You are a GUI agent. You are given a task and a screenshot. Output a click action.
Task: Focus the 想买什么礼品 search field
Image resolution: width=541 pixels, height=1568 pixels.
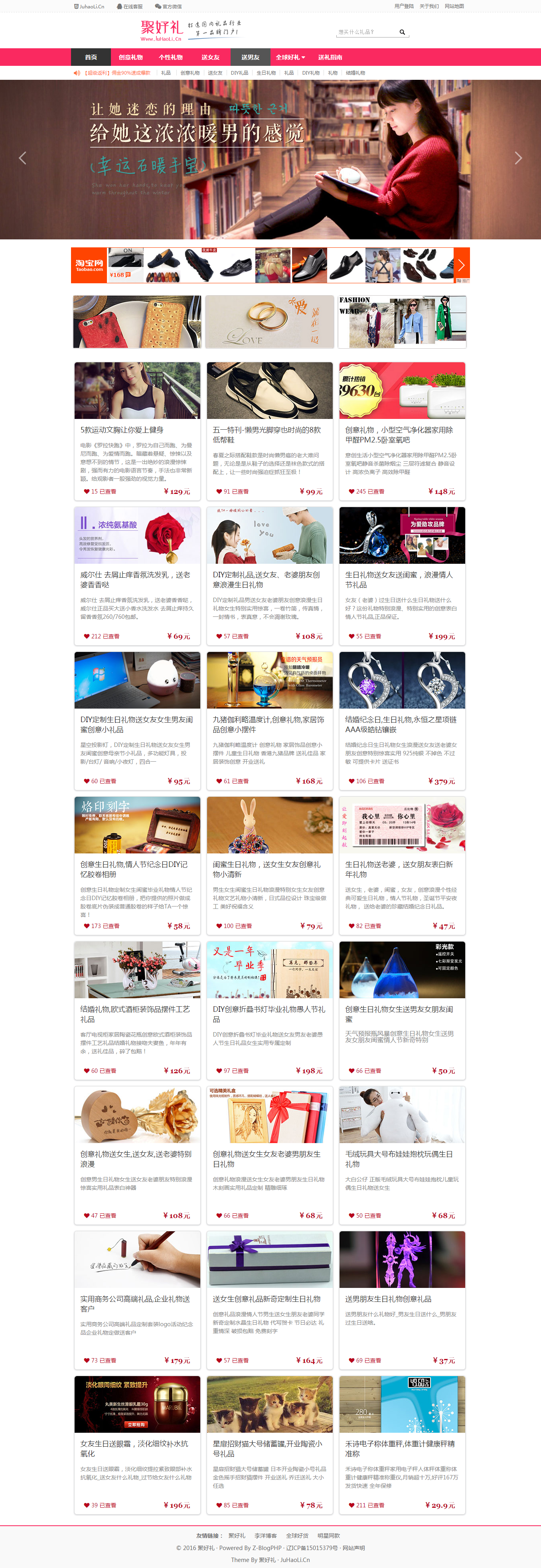pyautogui.click(x=365, y=32)
